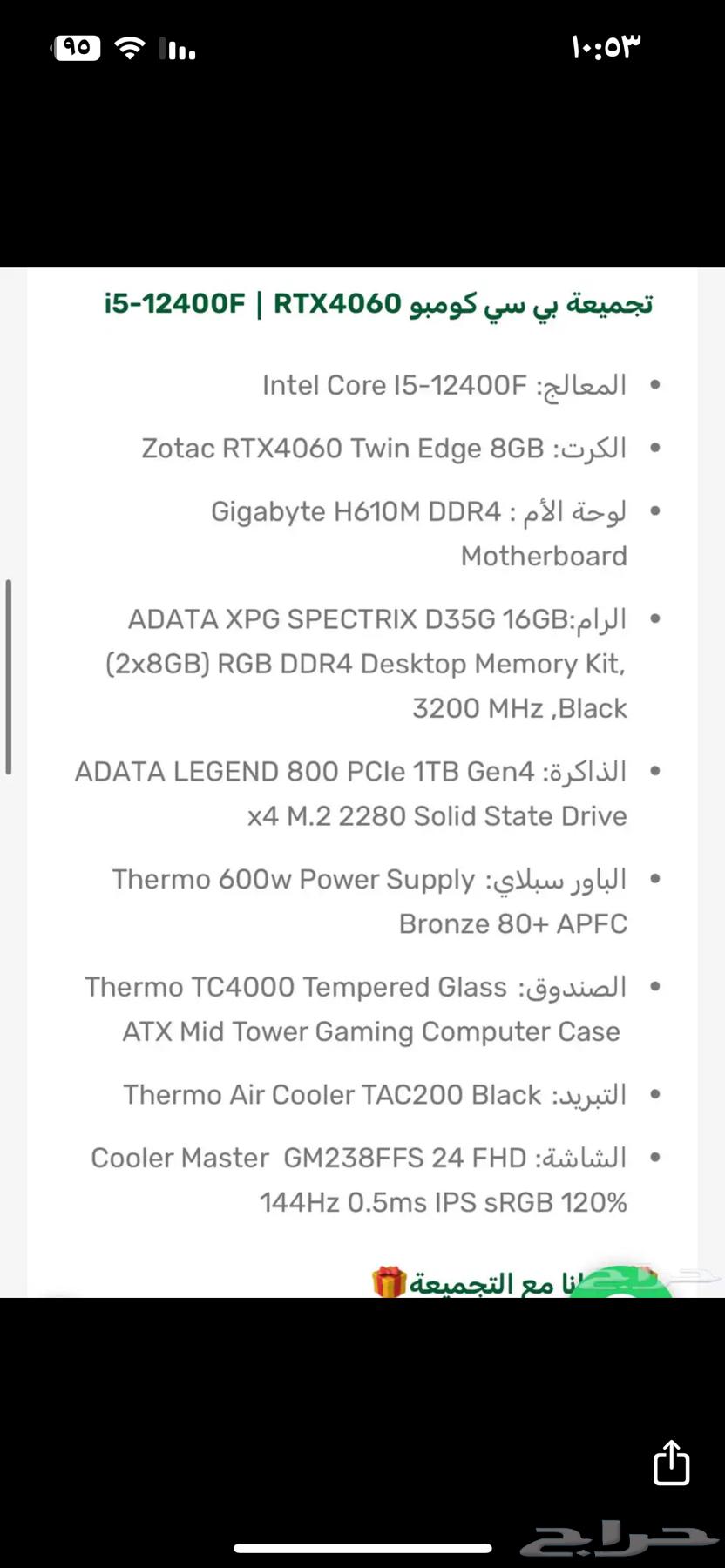Screen dimensions: 725x1568
Task: Tap the cellular signal bars in the status bar
Action: coord(177,50)
